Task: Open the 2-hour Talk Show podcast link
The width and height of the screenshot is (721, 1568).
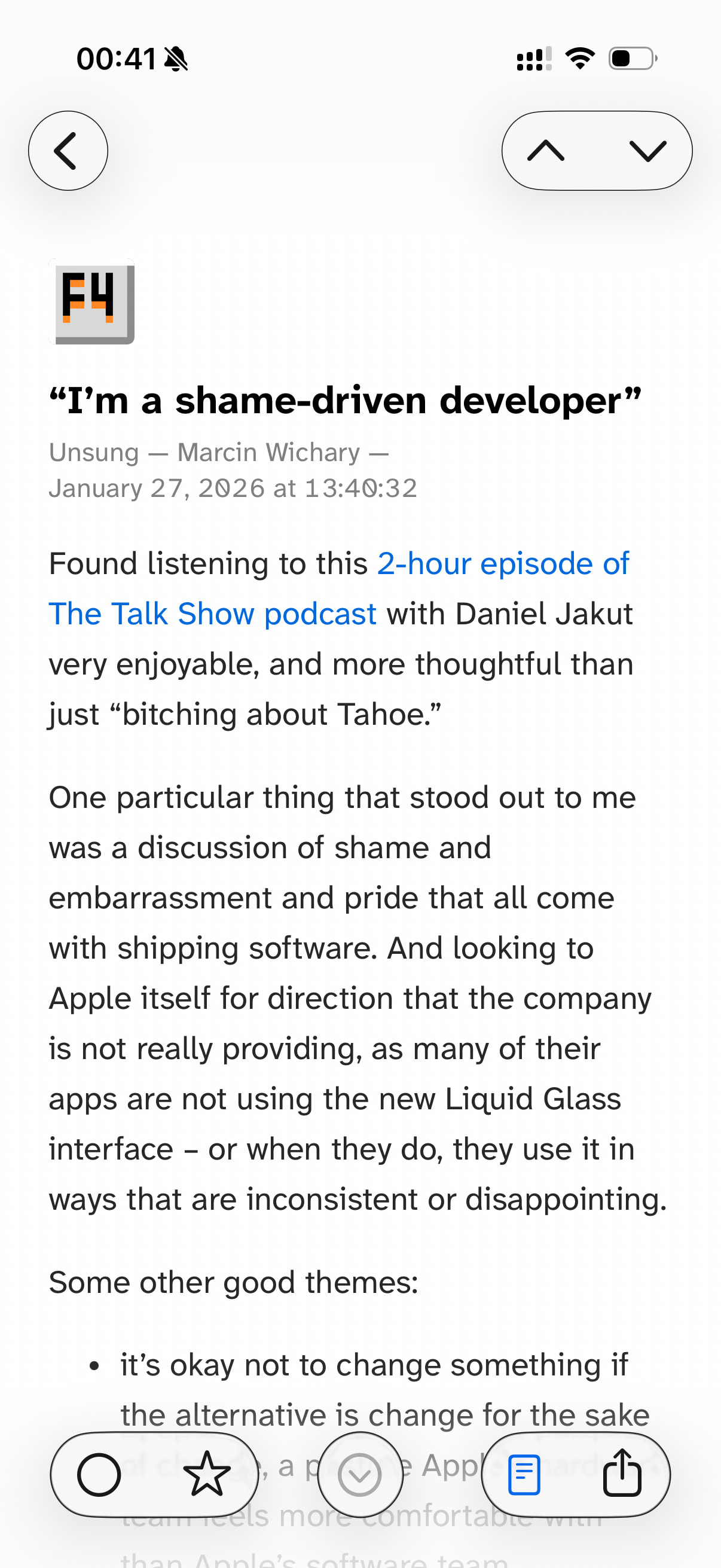Action: pos(503,564)
